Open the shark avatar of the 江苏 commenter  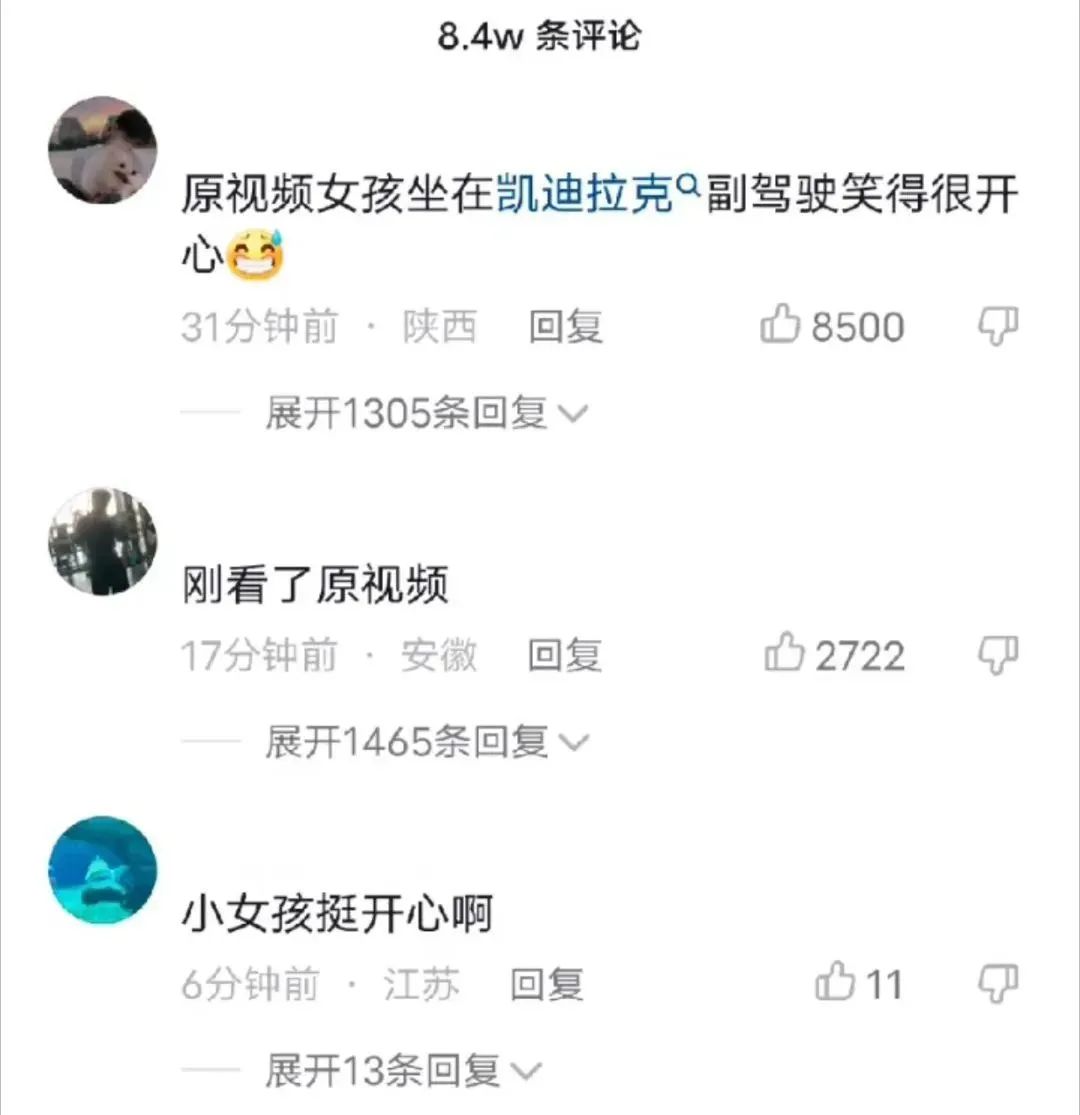102,870
